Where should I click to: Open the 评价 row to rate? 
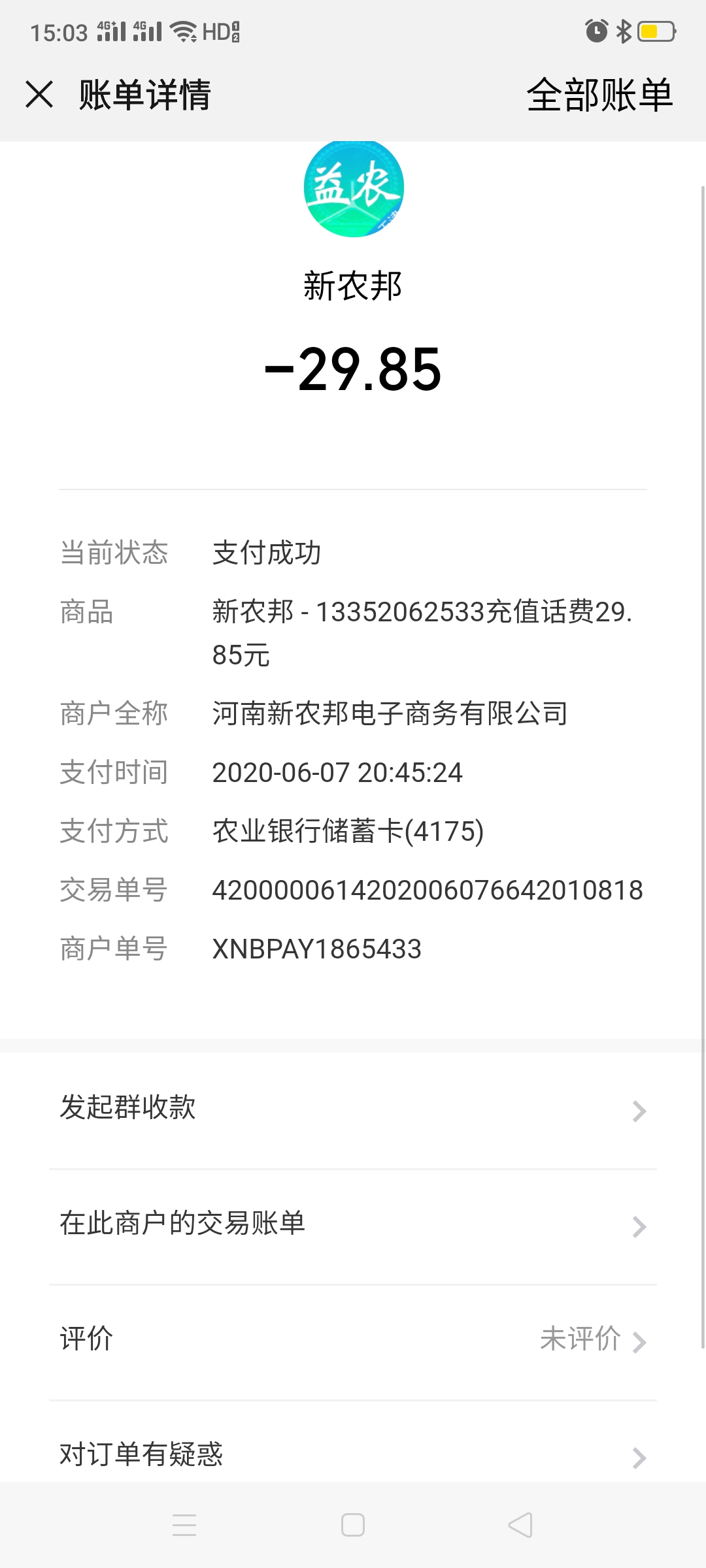353,1339
